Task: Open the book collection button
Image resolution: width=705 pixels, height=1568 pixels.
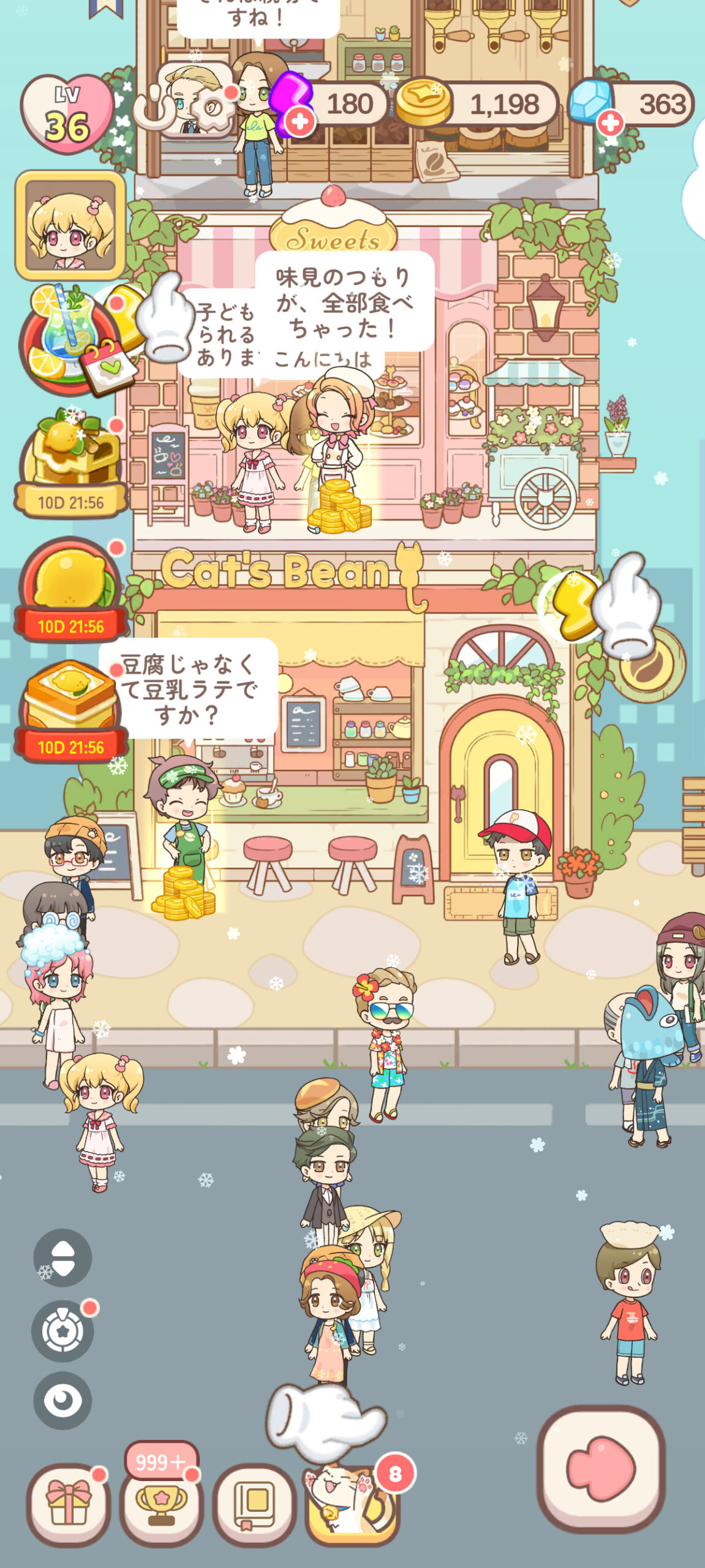Action: (x=254, y=1502)
